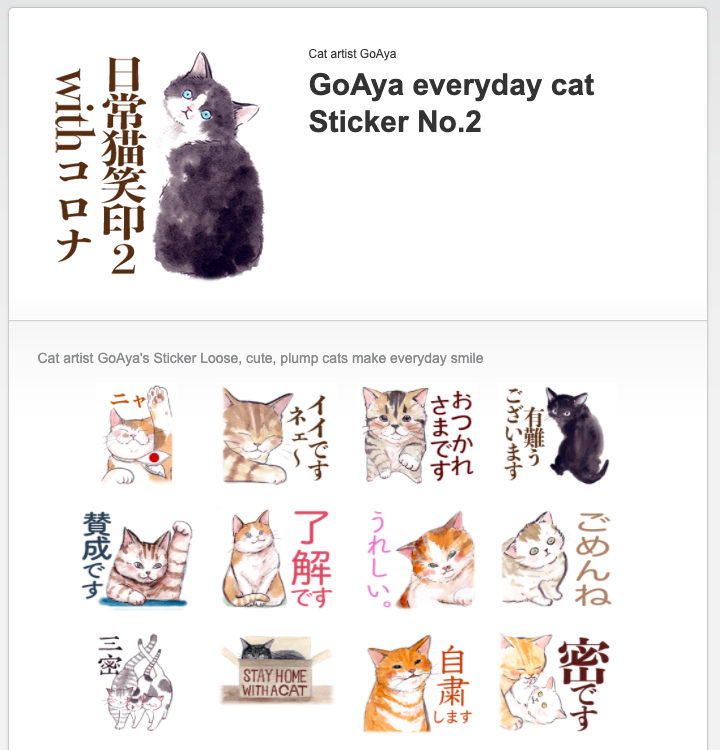Select the 自粛します sticker

click(x=417, y=683)
